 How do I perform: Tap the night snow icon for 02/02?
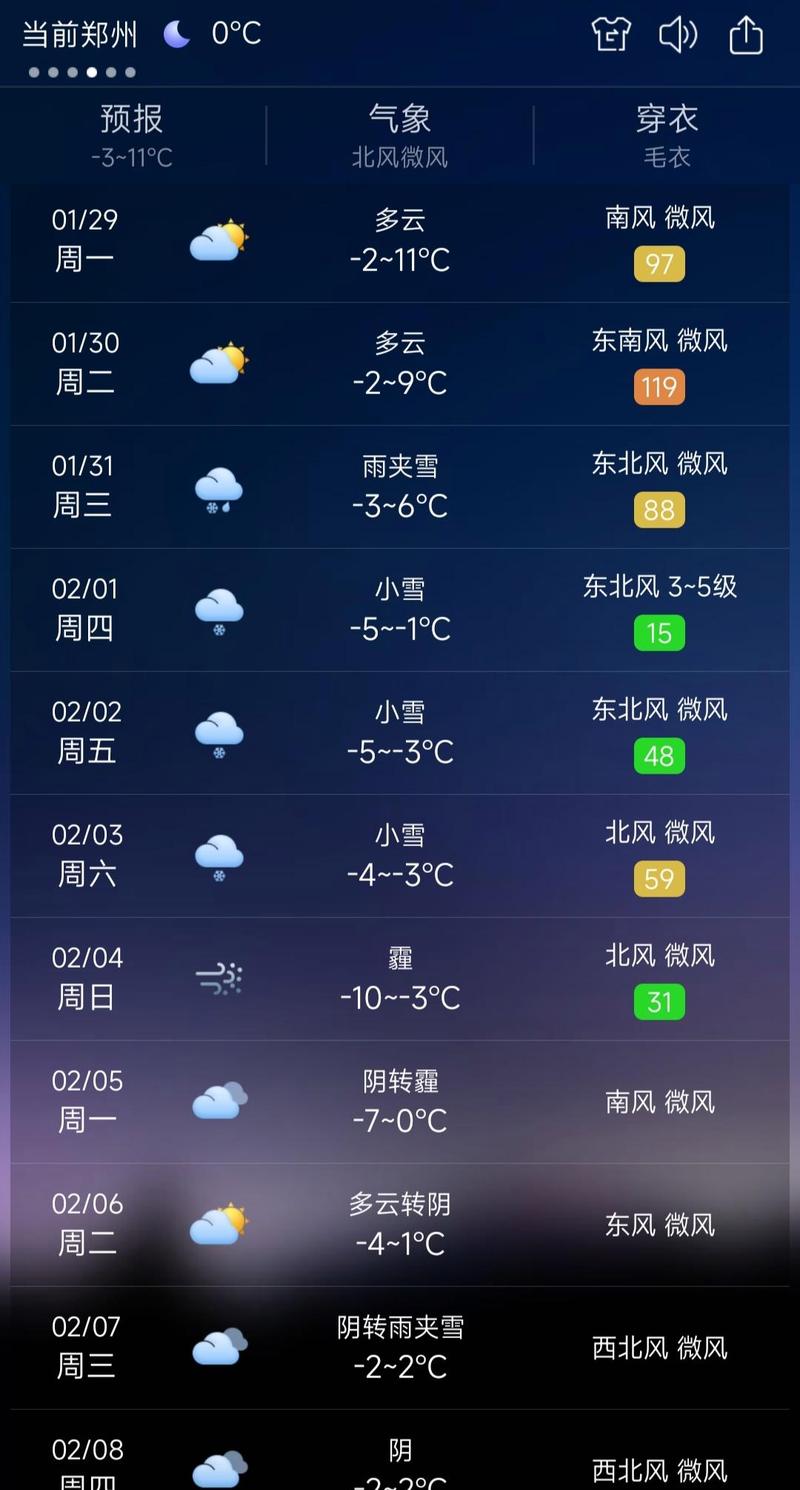(x=218, y=732)
